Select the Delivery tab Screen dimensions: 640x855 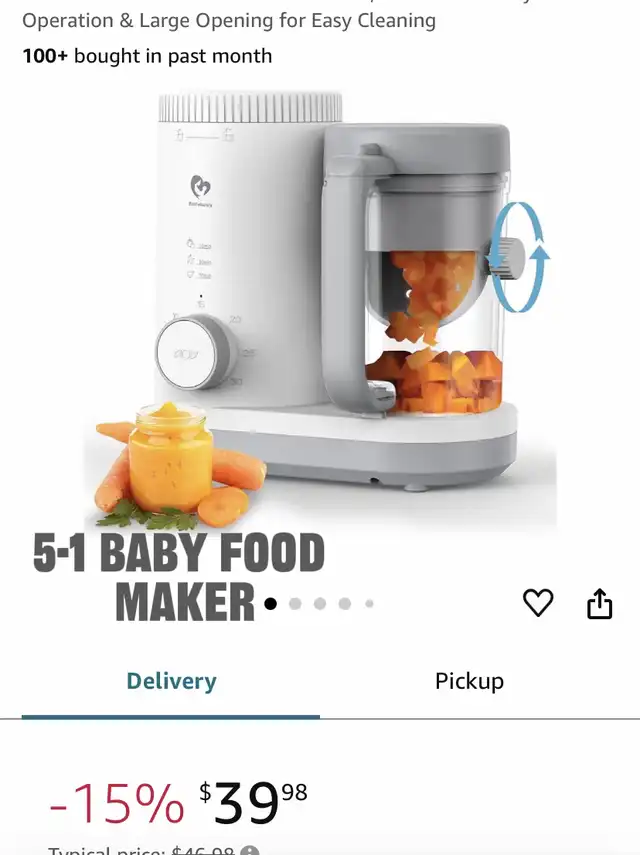(171, 681)
